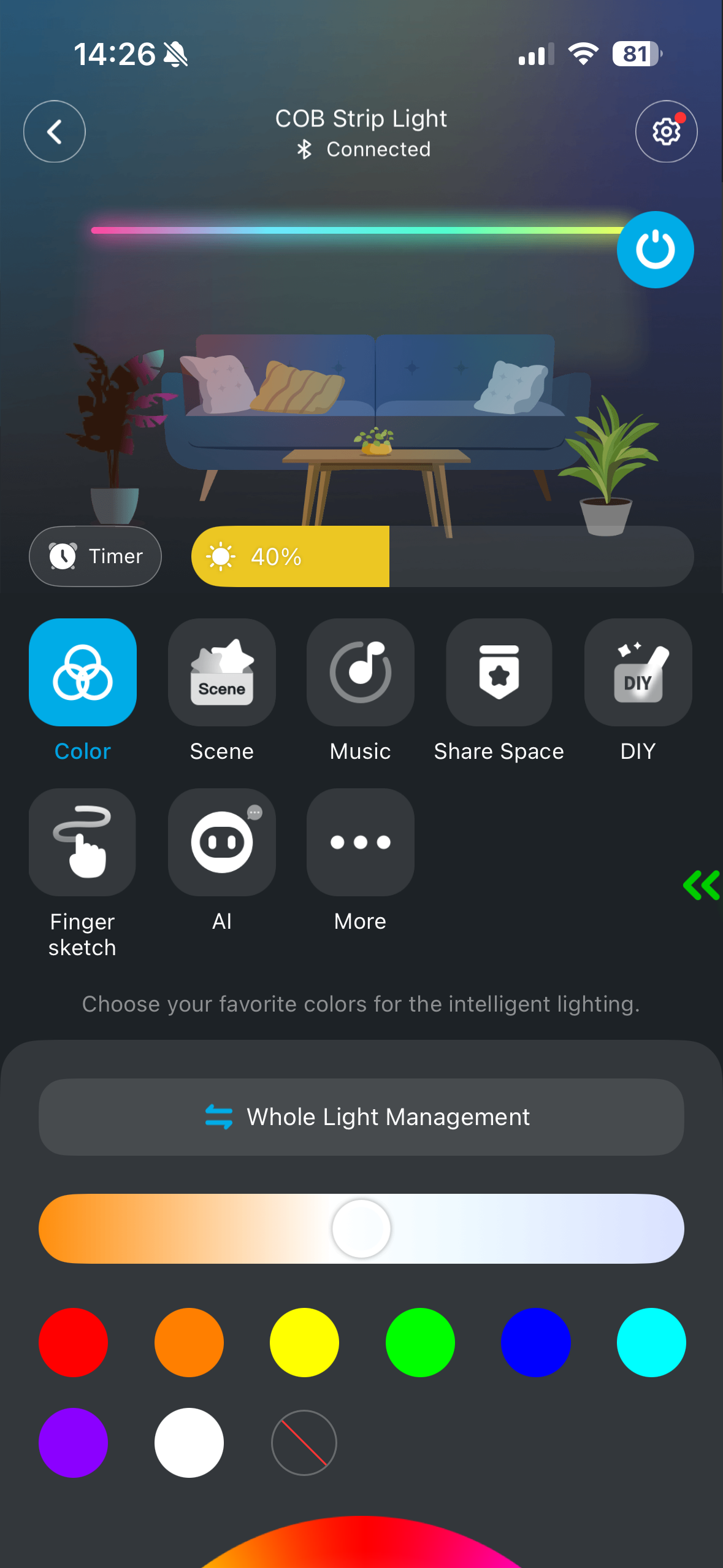Toggle the light power button
Viewport: 723px width, 1568px height.
(x=655, y=250)
